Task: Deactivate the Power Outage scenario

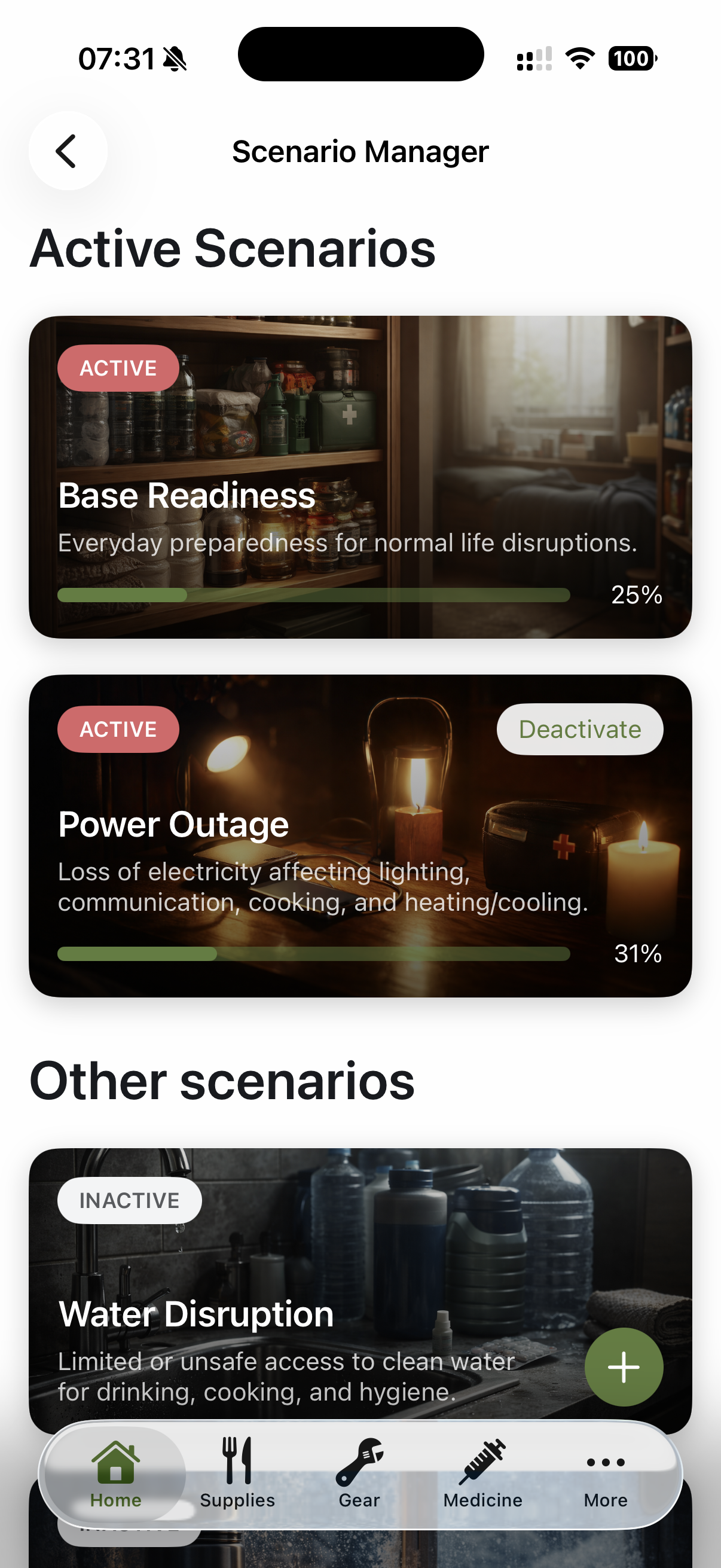Action: click(x=579, y=728)
